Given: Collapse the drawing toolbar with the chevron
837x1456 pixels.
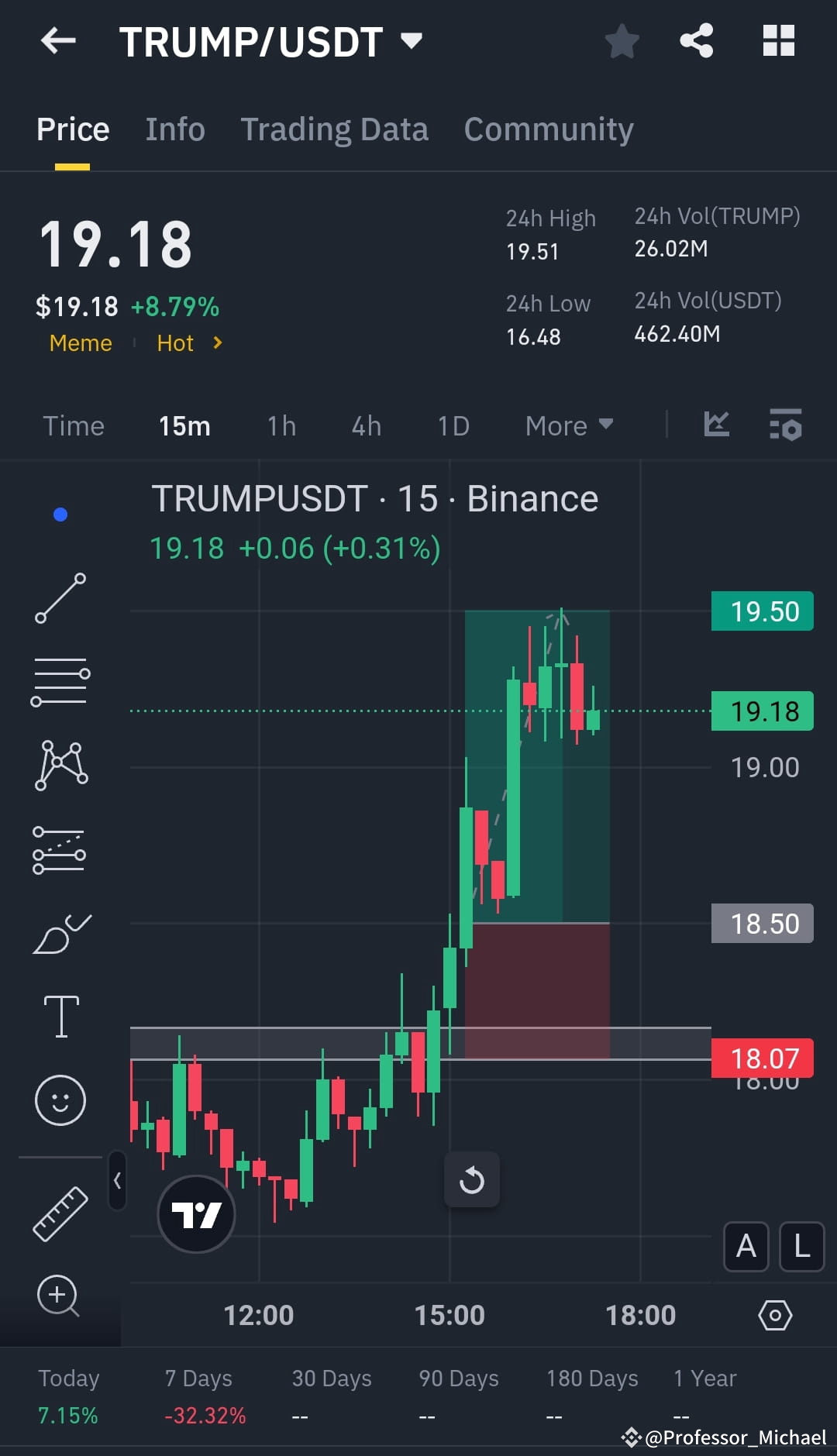Looking at the screenshot, I should tap(117, 1179).
